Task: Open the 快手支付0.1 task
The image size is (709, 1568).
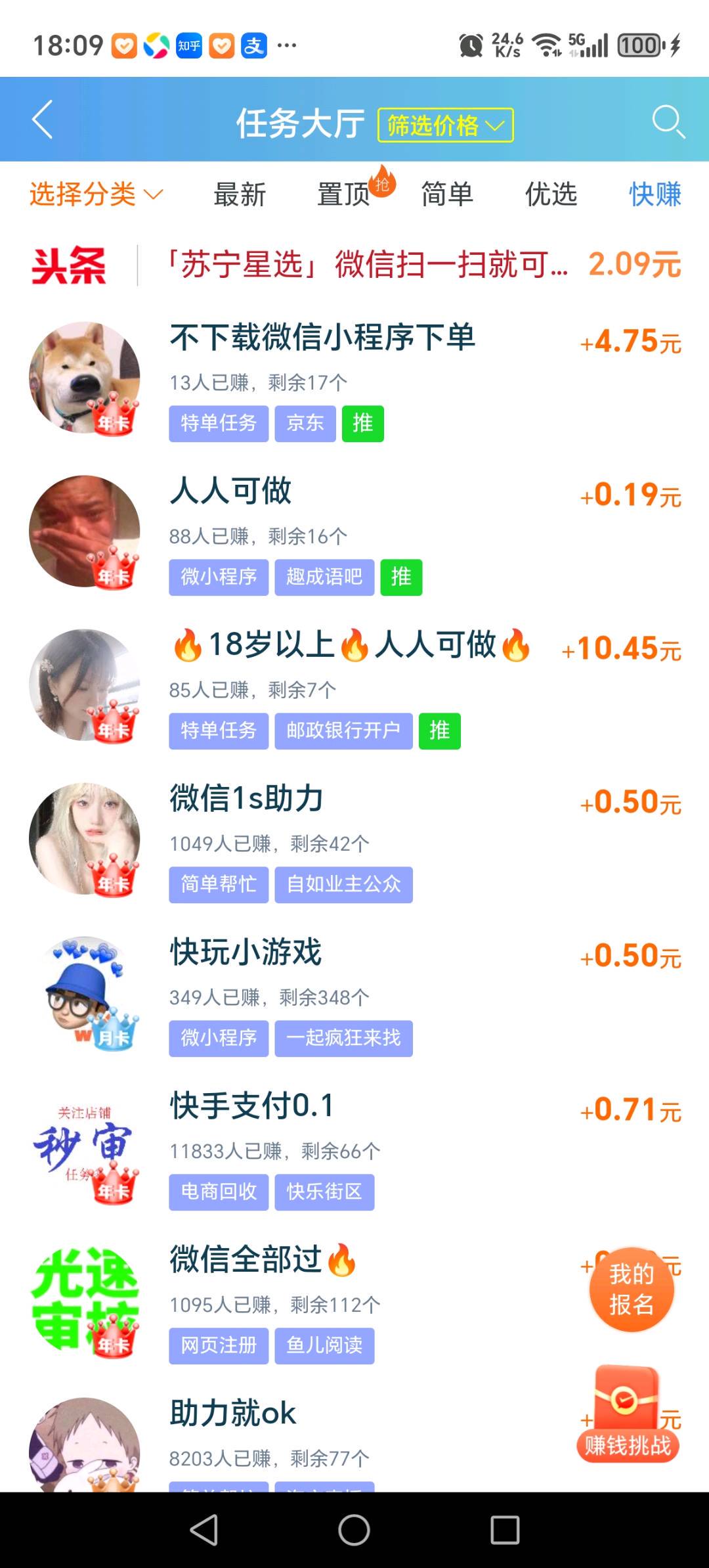Action: (252, 1106)
